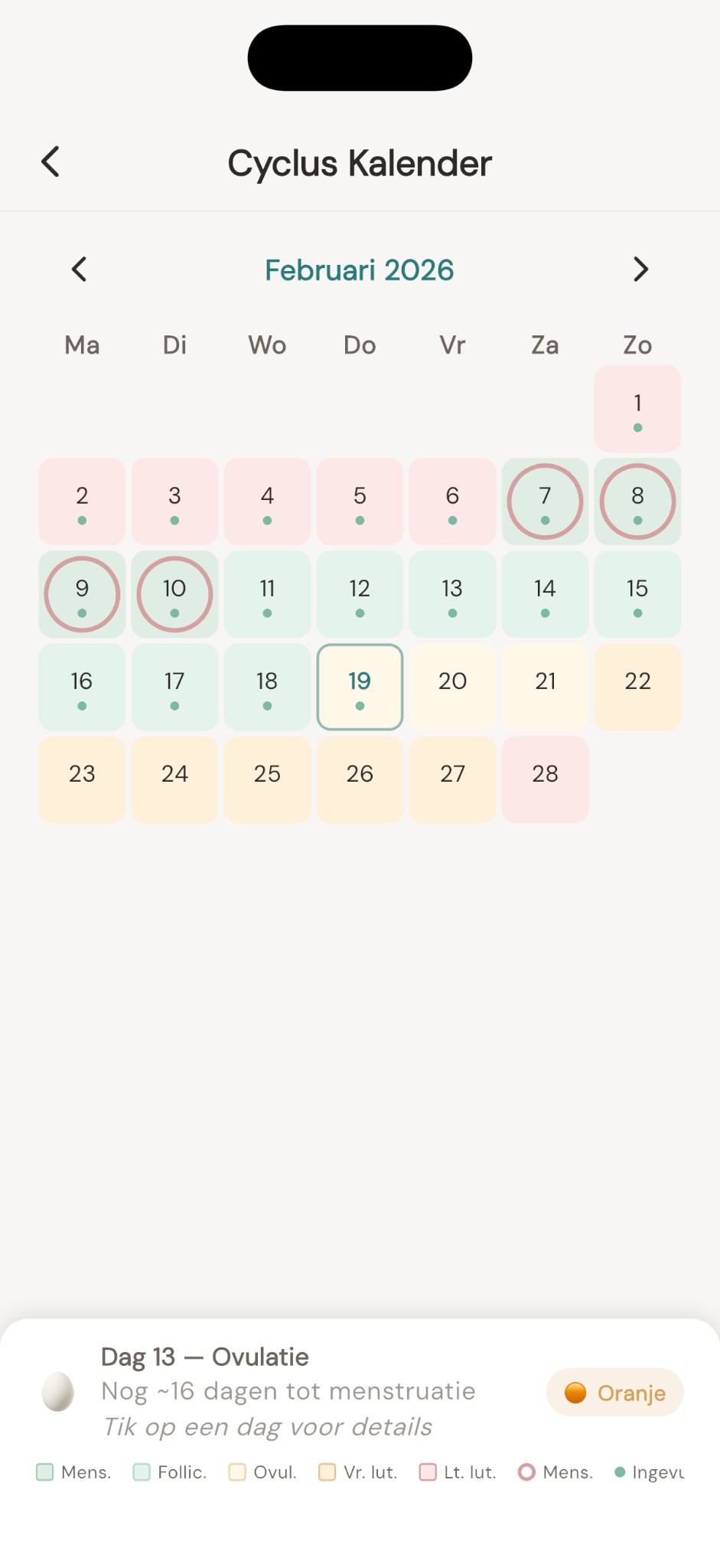This screenshot has width=720, height=1568.
Task: Select the Follic. legend icon
Action: [x=141, y=1472]
